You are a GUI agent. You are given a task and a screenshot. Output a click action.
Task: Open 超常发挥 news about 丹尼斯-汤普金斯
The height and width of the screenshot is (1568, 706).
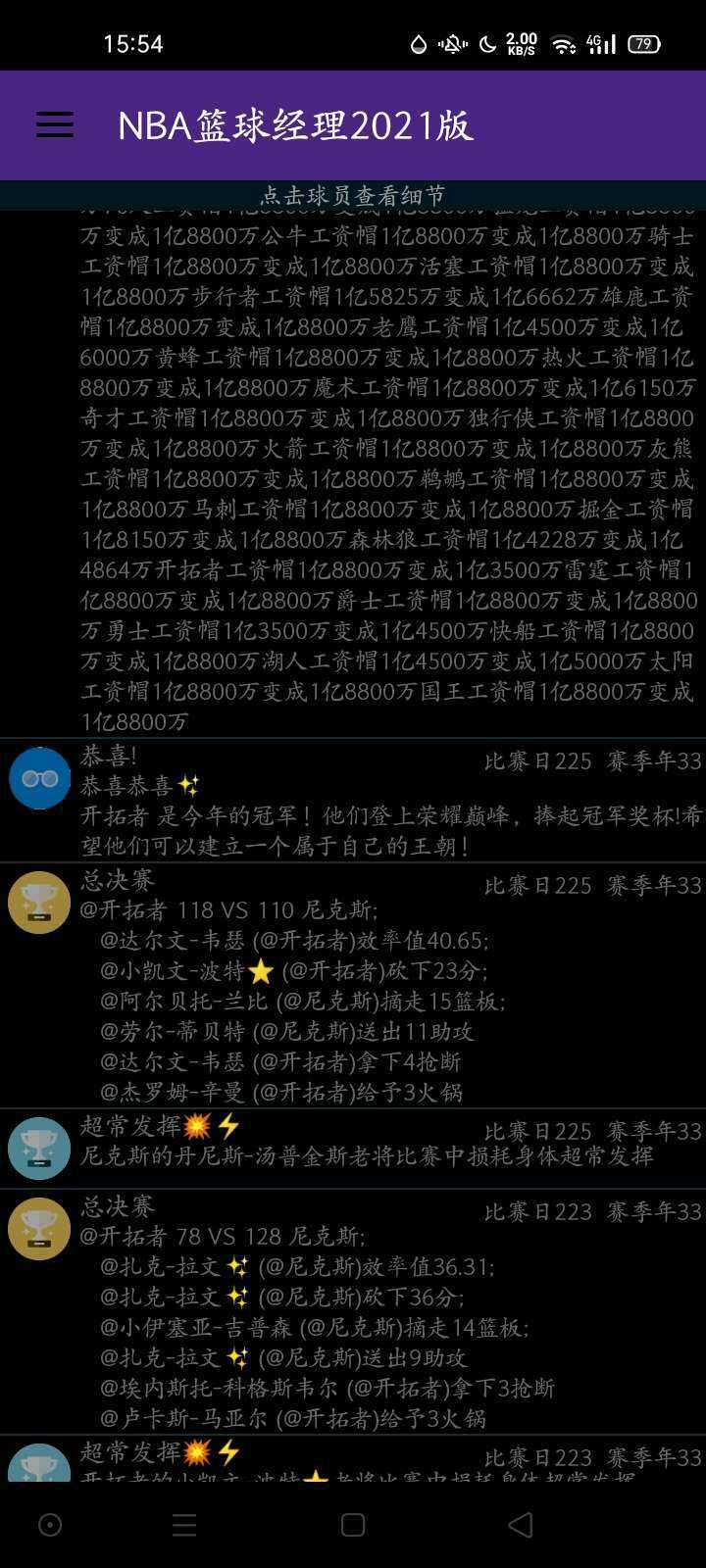(367, 1156)
